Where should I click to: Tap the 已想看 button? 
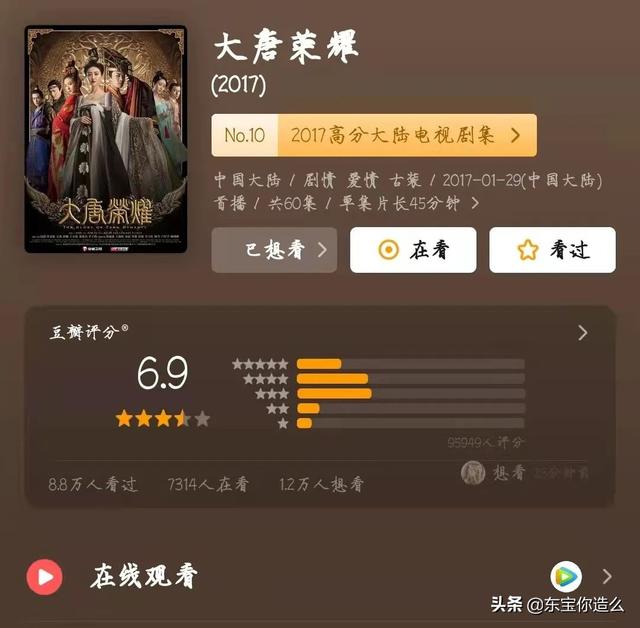tap(273, 250)
